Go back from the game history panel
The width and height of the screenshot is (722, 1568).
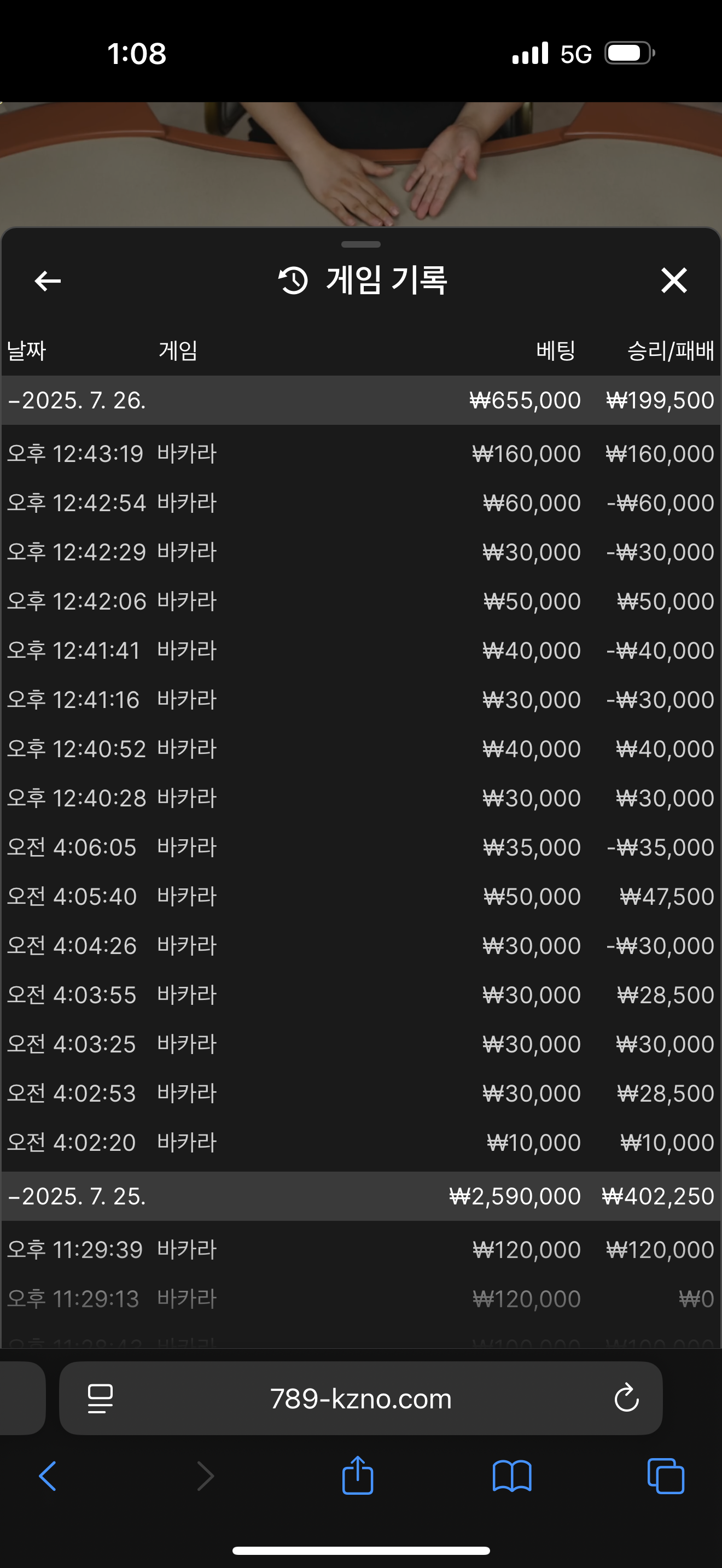point(48,280)
